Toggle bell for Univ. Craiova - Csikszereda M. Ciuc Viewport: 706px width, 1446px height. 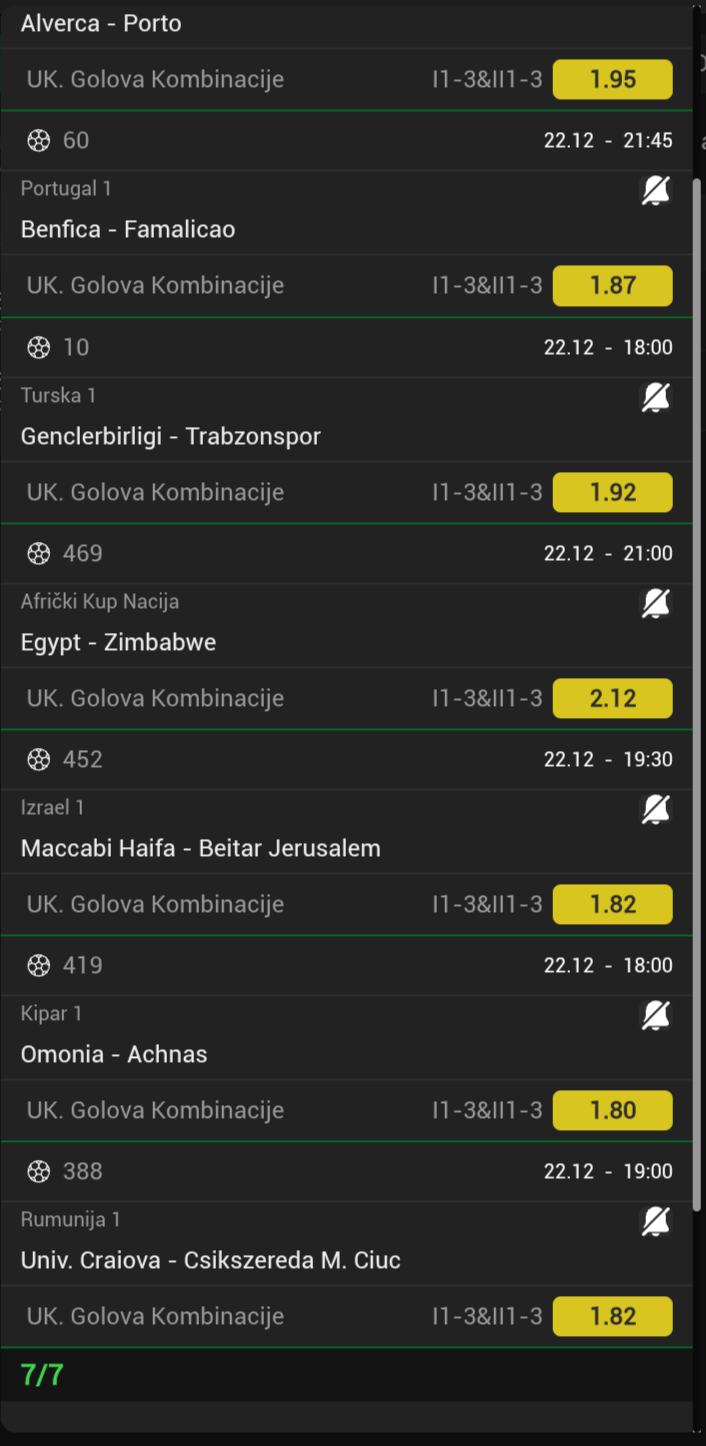(656, 1221)
